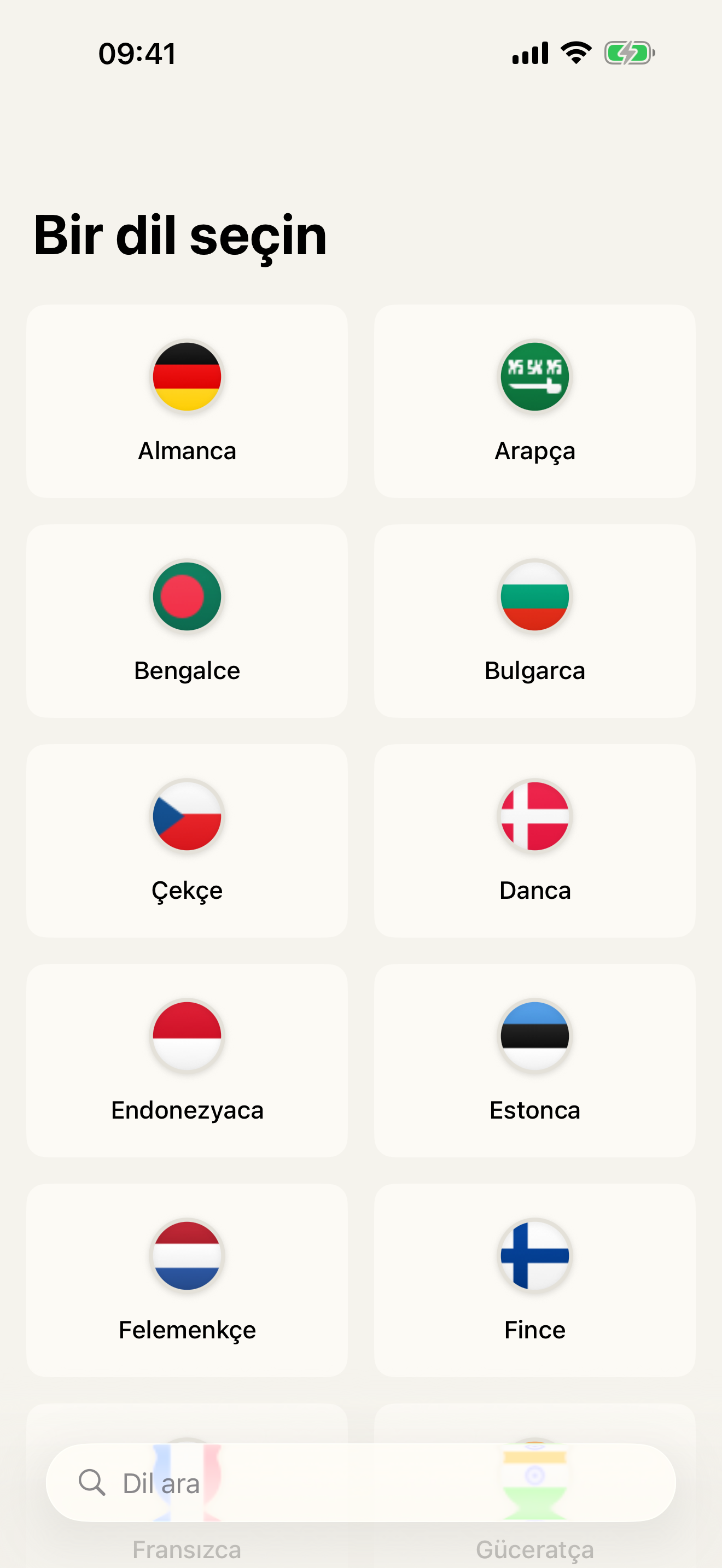Image resolution: width=722 pixels, height=1568 pixels.
Task: Select Endonezyaca language
Action: 187,1061
